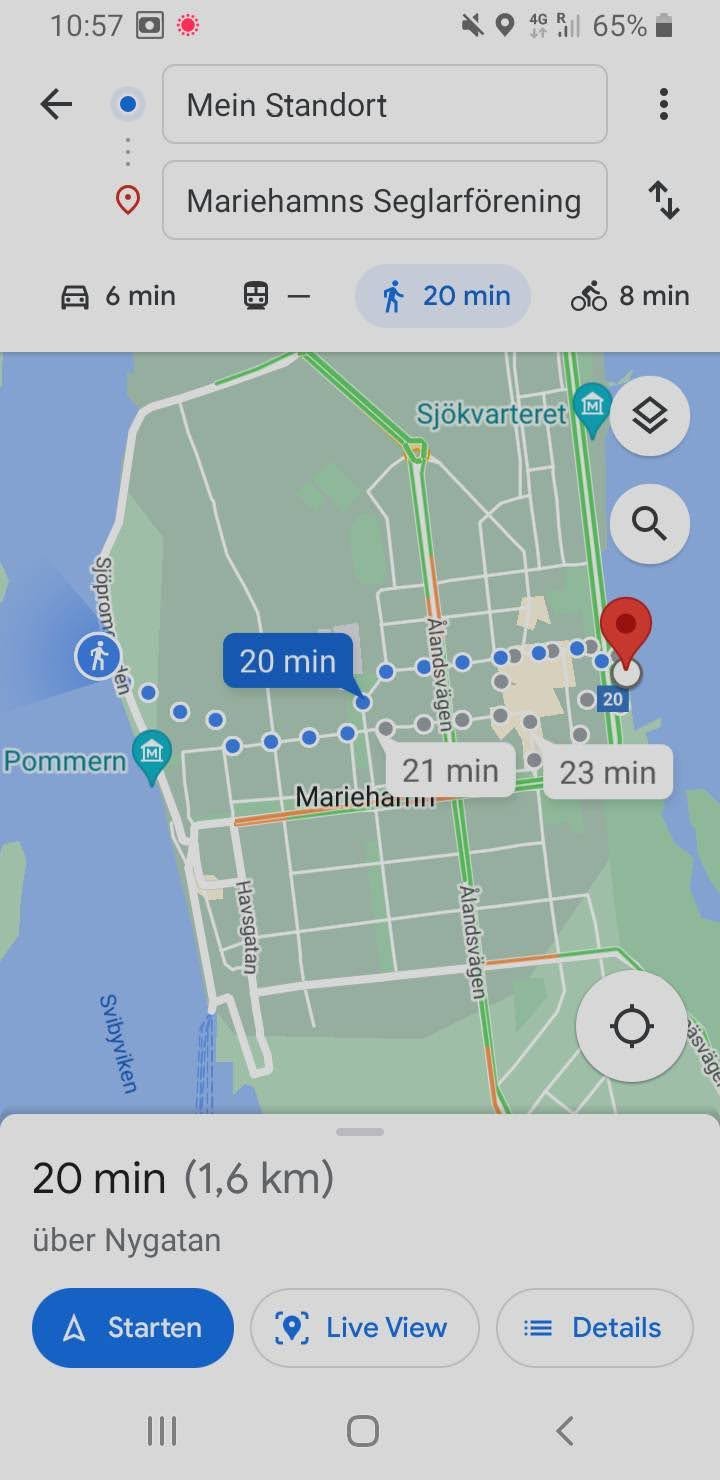This screenshot has width=720, height=1480.
Task: Open recent apps from navigation bar
Action: click(162, 1431)
